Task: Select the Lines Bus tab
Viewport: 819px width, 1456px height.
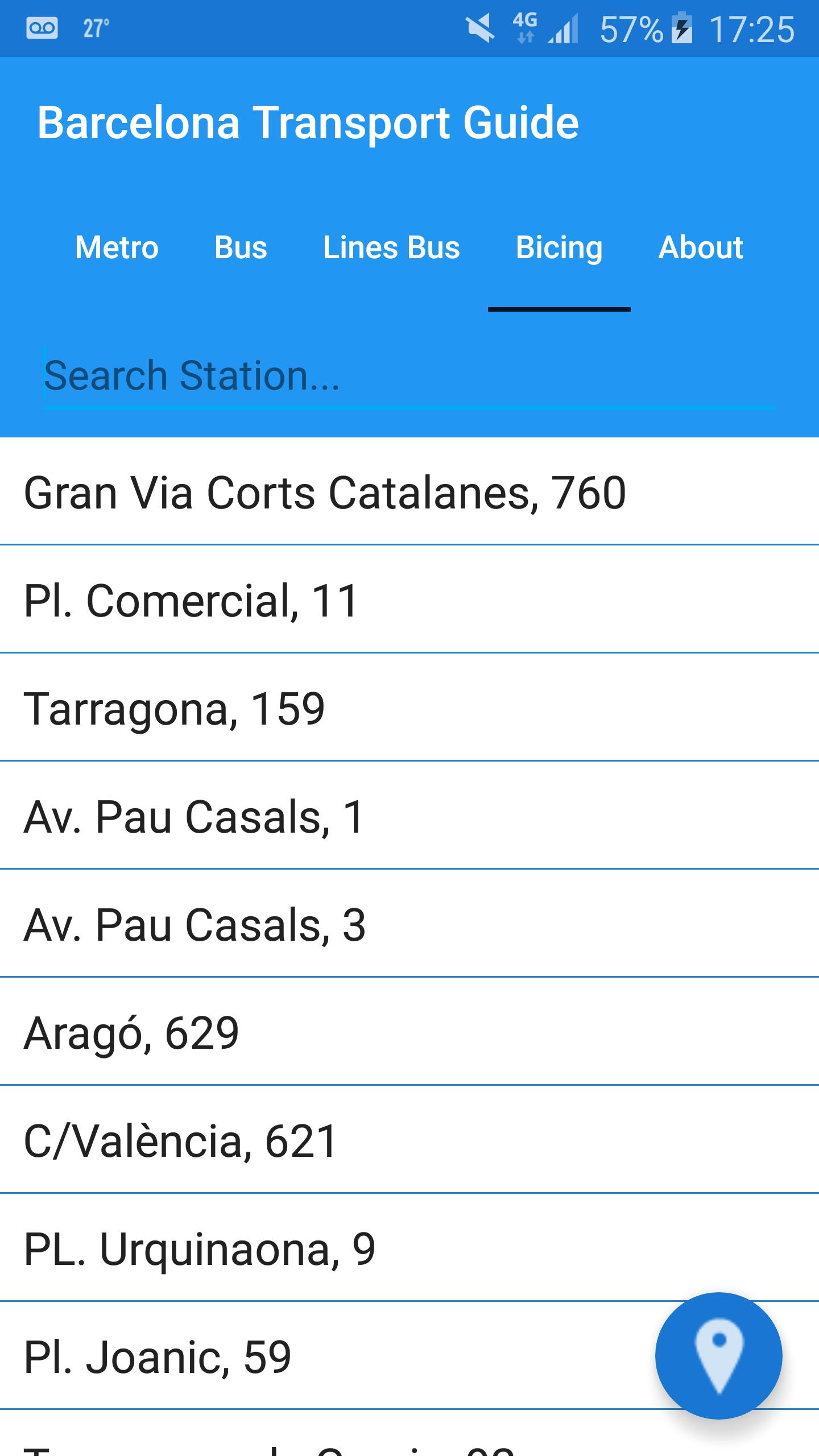Action: tap(391, 247)
